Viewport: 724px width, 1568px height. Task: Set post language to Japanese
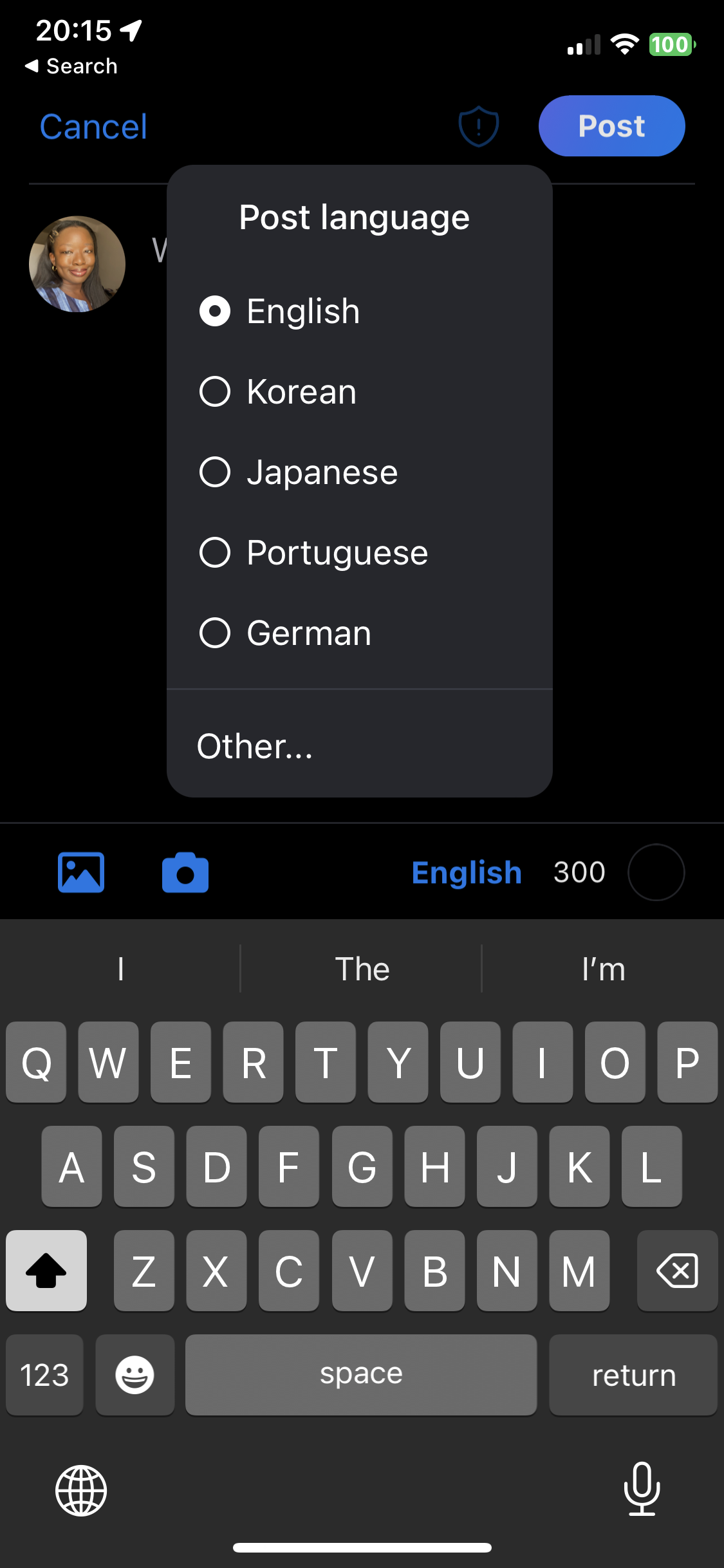click(x=299, y=472)
